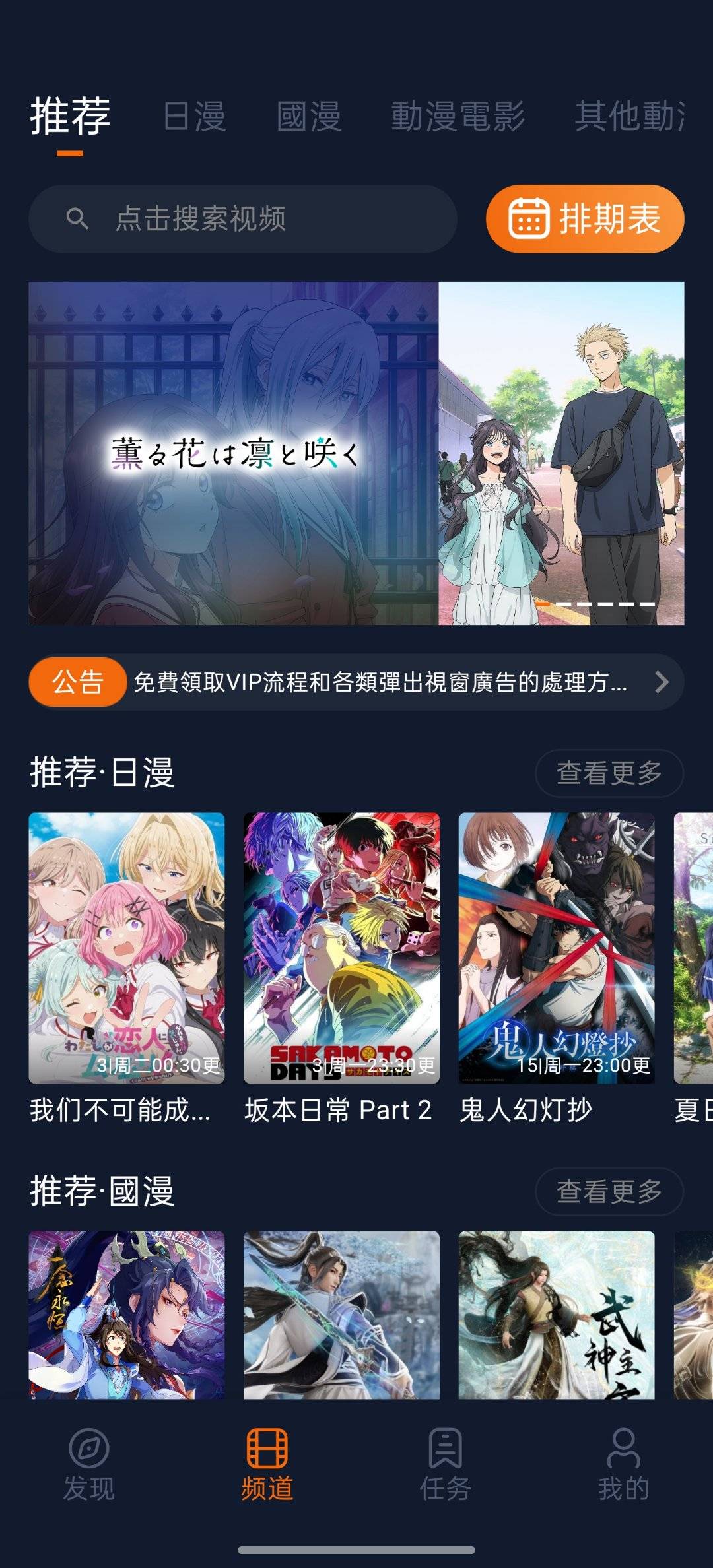This screenshot has height=1568, width=713.
Task: Go to 我的 profile tab
Action: 623,1464
